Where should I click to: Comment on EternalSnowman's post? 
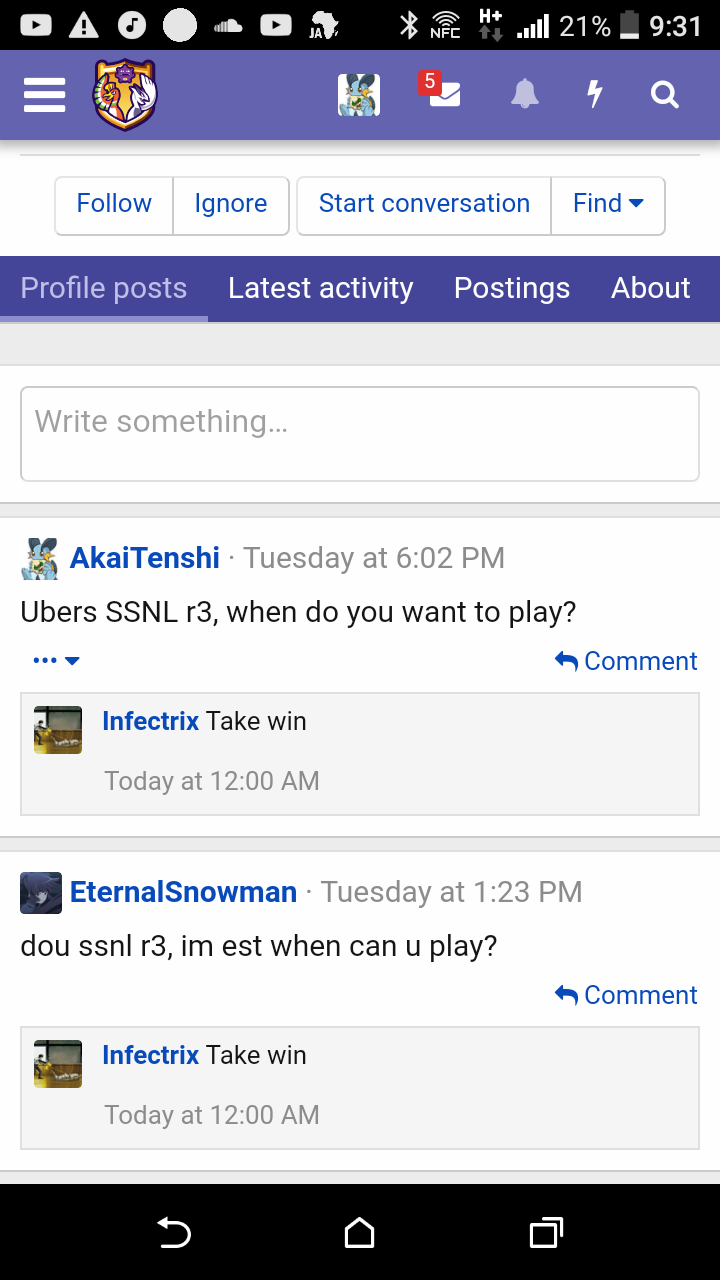(626, 995)
